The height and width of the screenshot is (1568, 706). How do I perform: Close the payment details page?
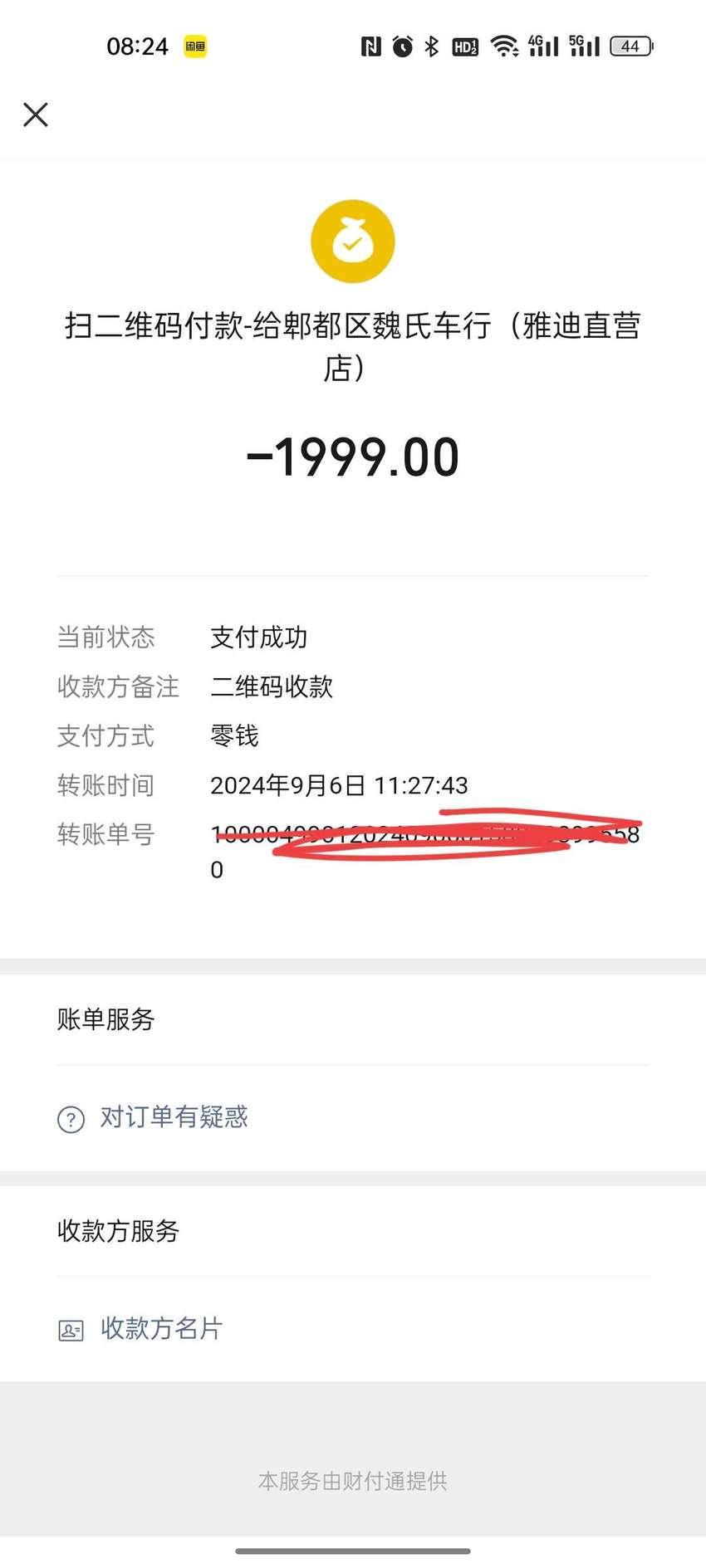[36, 115]
